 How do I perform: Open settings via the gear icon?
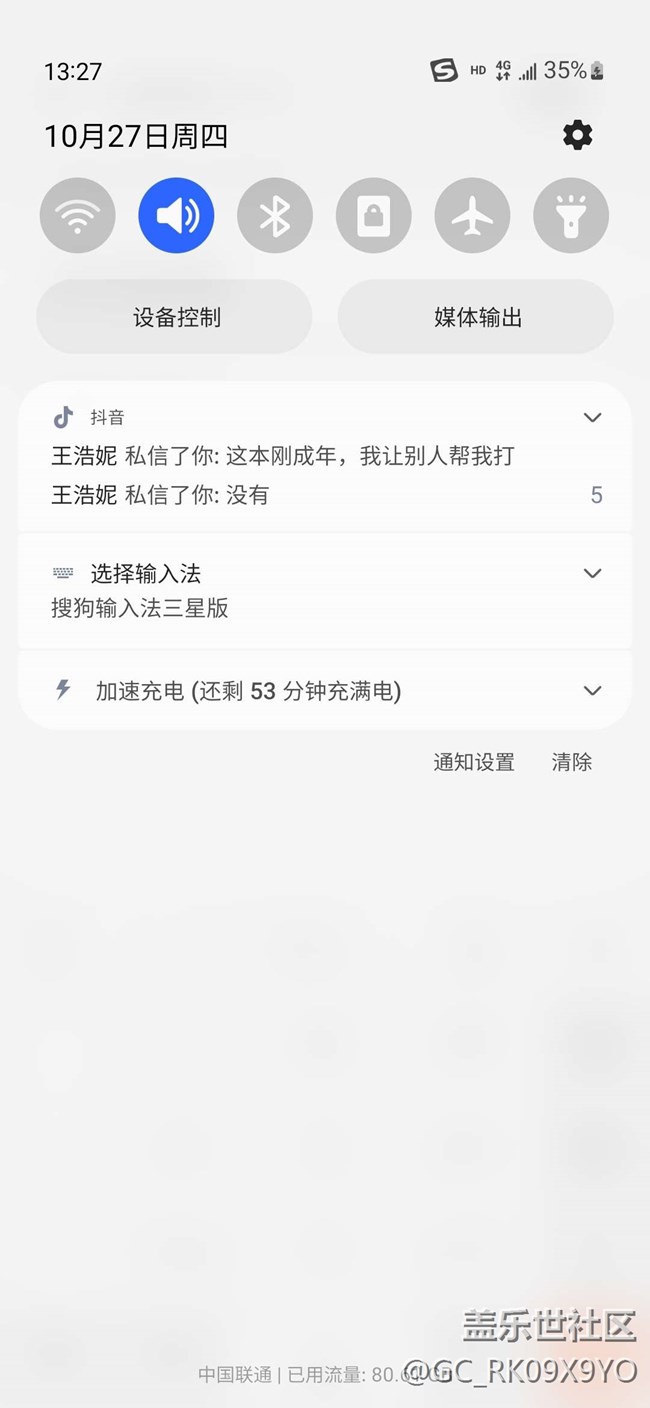click(577, 135)
